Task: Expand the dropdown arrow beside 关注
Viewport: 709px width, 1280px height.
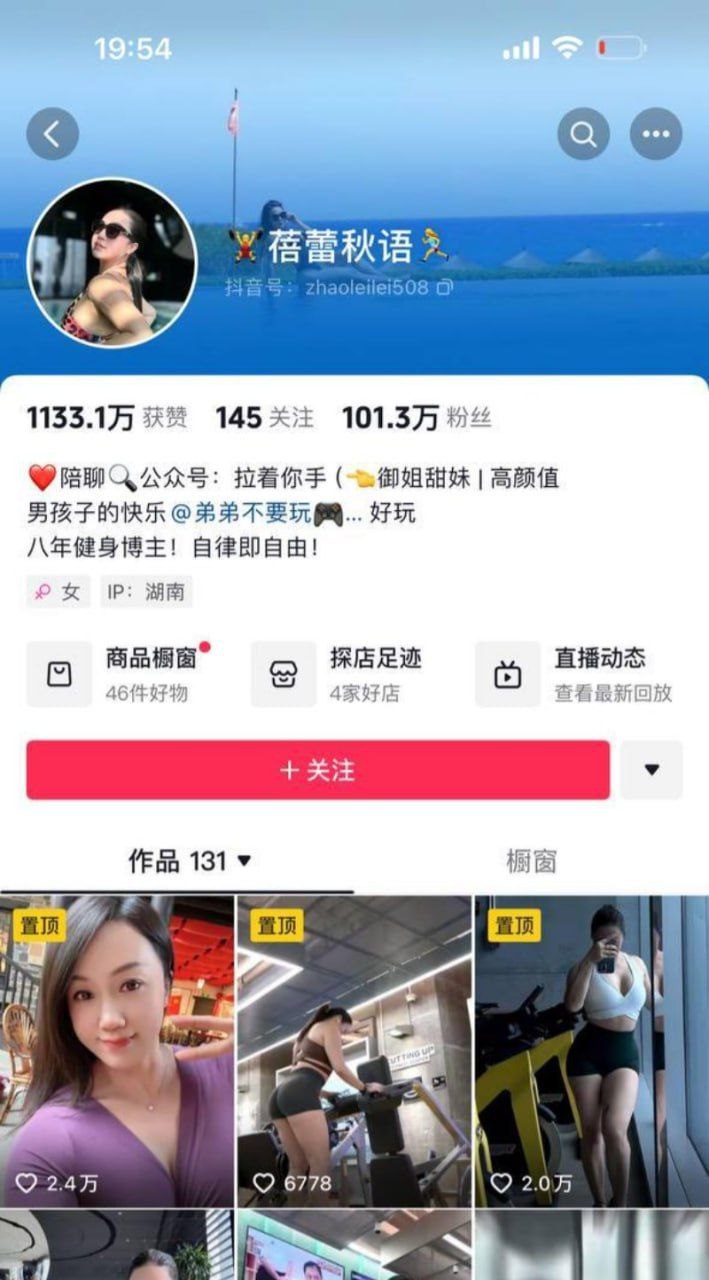Action: [652, 770]
